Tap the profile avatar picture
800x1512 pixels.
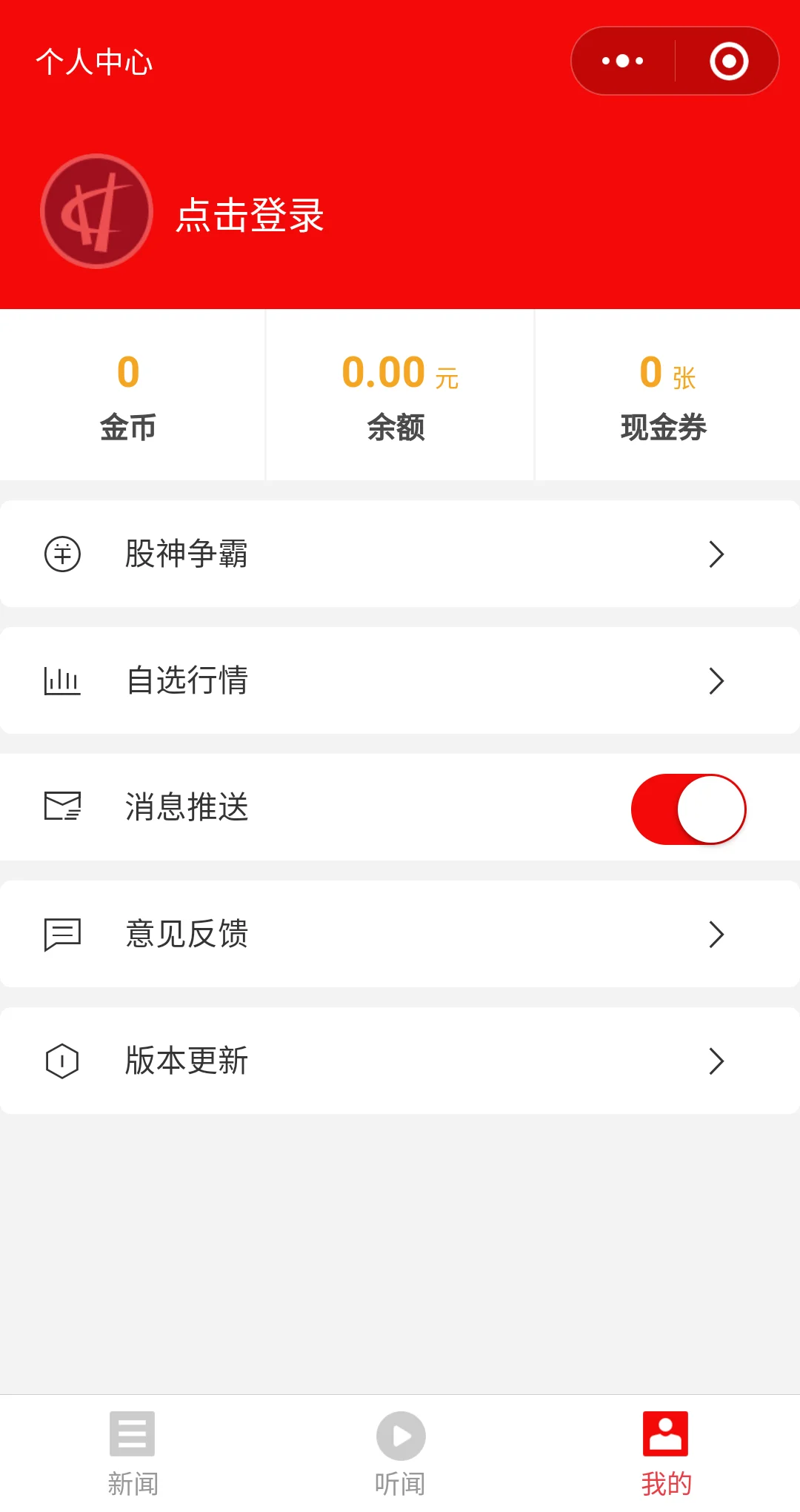coord(96,211)
